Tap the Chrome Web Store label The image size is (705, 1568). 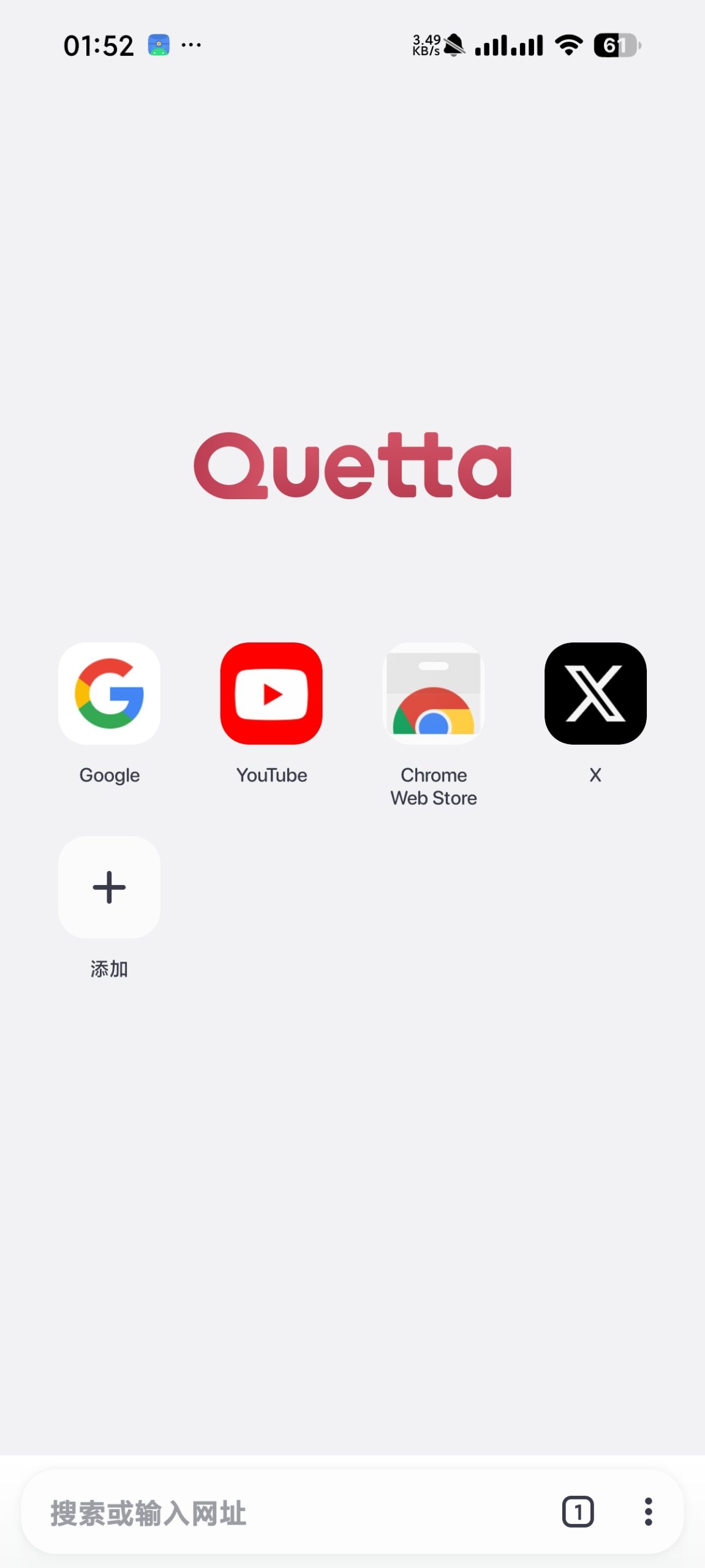(x=433, y=786)
